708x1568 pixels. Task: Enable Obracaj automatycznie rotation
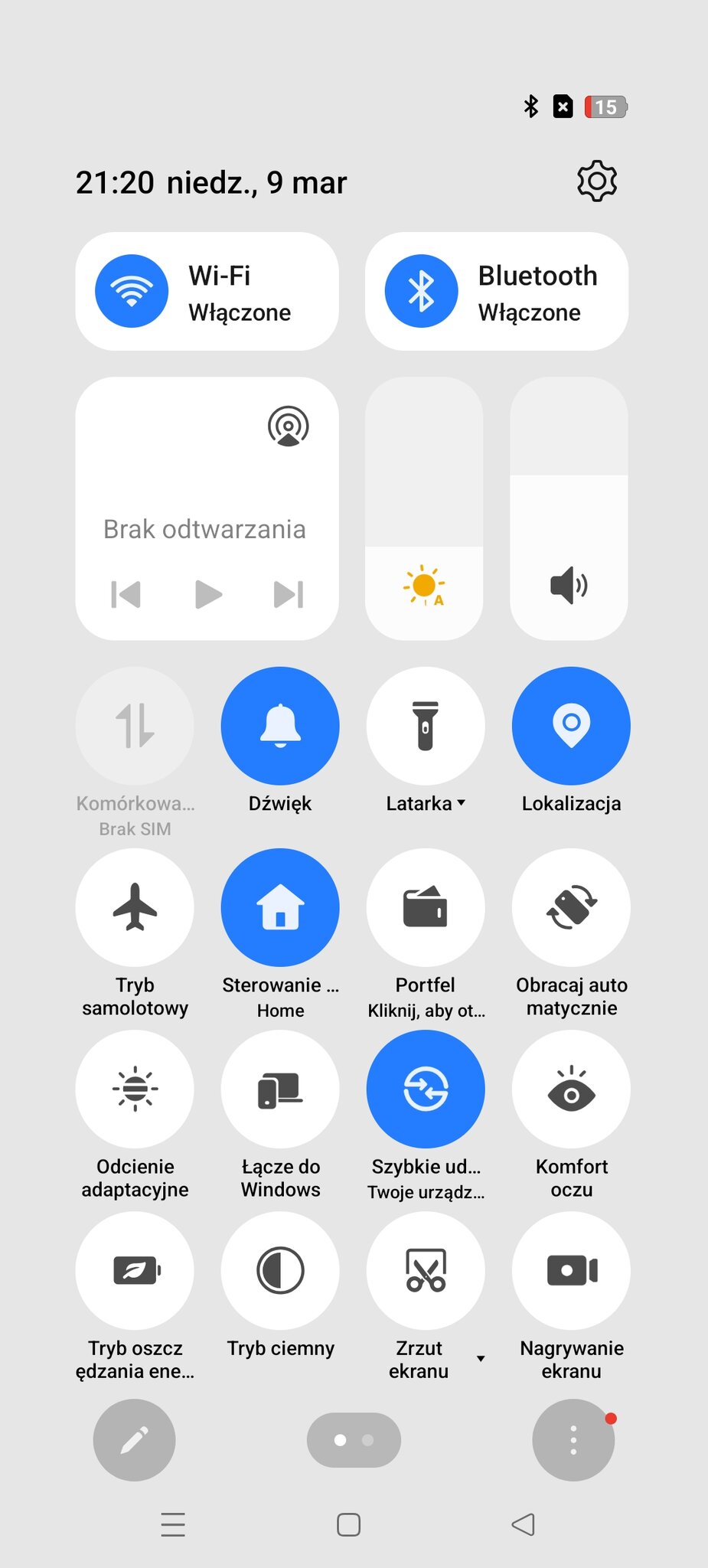pos(571,907)
